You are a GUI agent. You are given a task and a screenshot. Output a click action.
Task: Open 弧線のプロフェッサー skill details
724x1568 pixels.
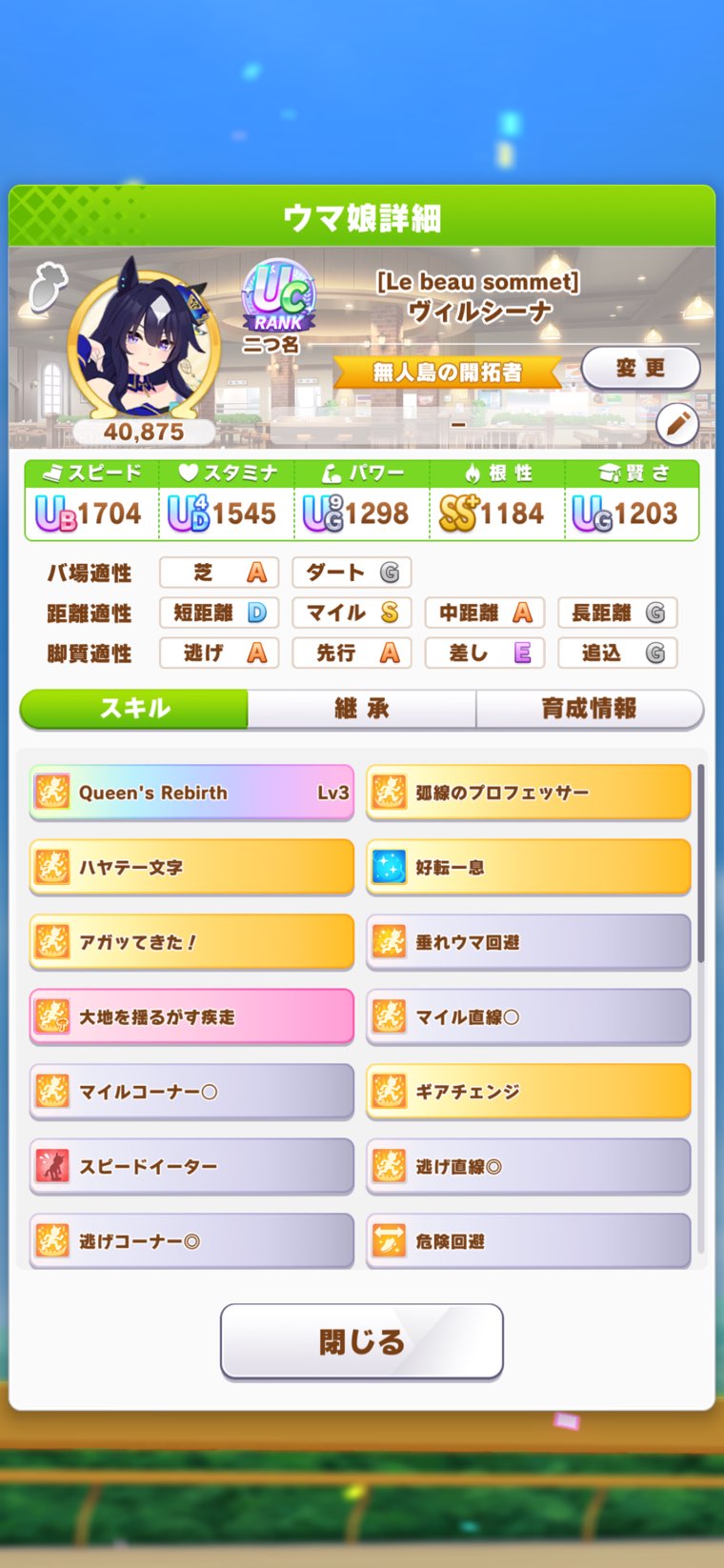point(529,793)
